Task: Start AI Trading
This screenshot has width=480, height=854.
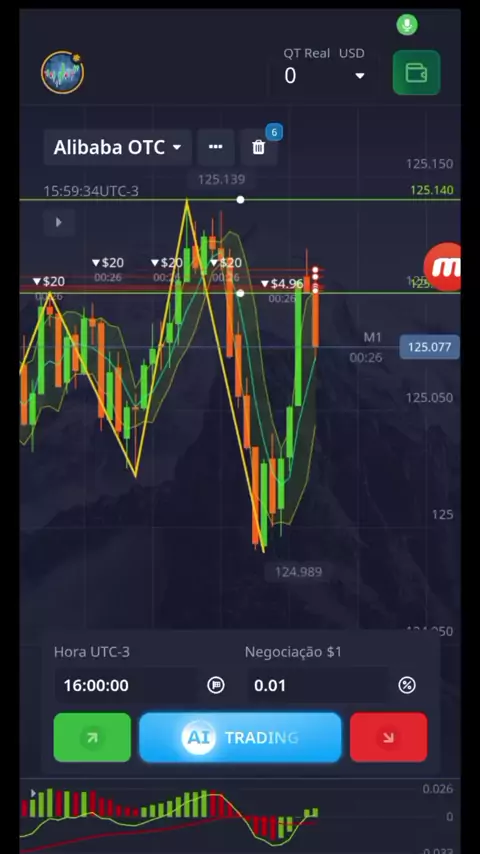Action: [240, 737]
